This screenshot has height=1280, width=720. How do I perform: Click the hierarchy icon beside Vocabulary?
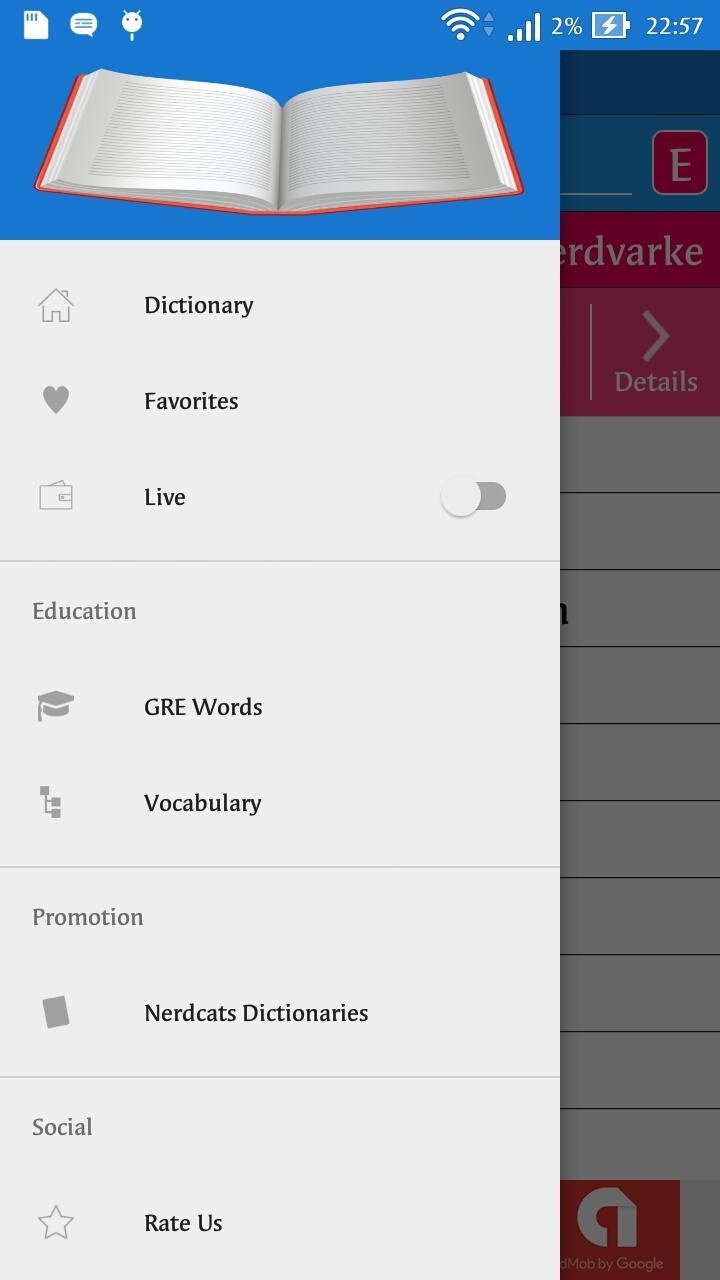click(55, 802)
